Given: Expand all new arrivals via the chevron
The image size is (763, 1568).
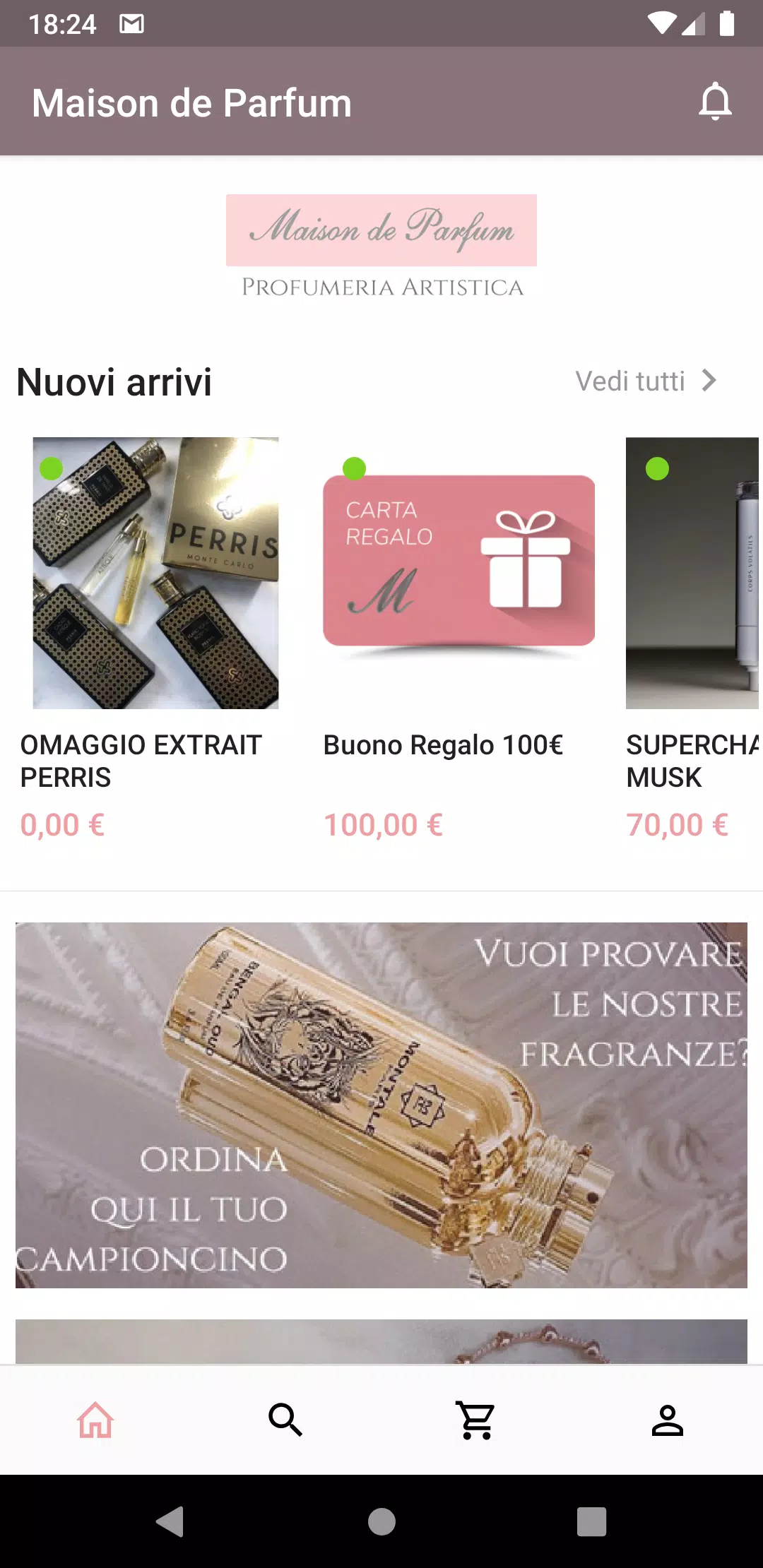Looking at the screenshot, I should tap(709, 381).
